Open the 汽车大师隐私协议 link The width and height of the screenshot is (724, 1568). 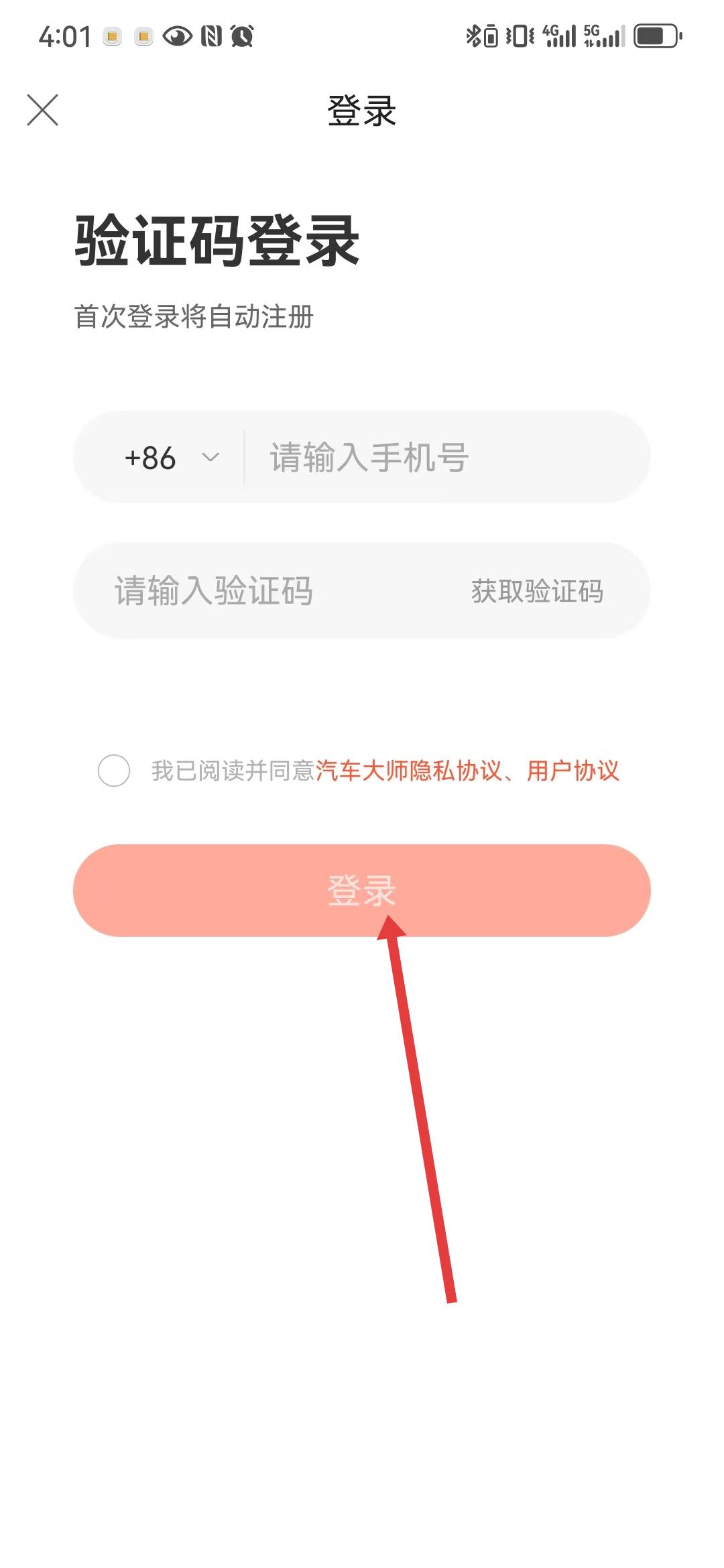(x=408, y=771)
